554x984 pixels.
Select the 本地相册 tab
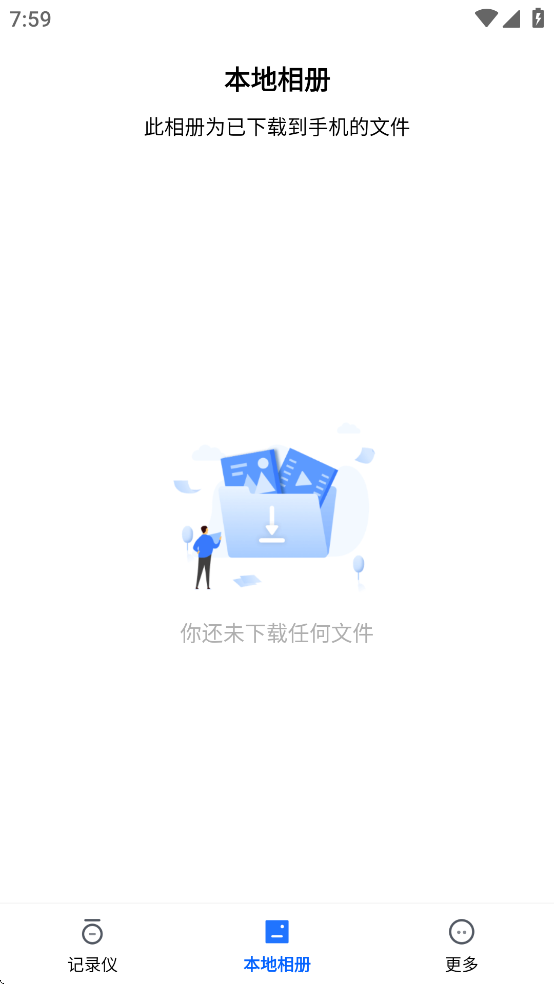tap(277, 945)
